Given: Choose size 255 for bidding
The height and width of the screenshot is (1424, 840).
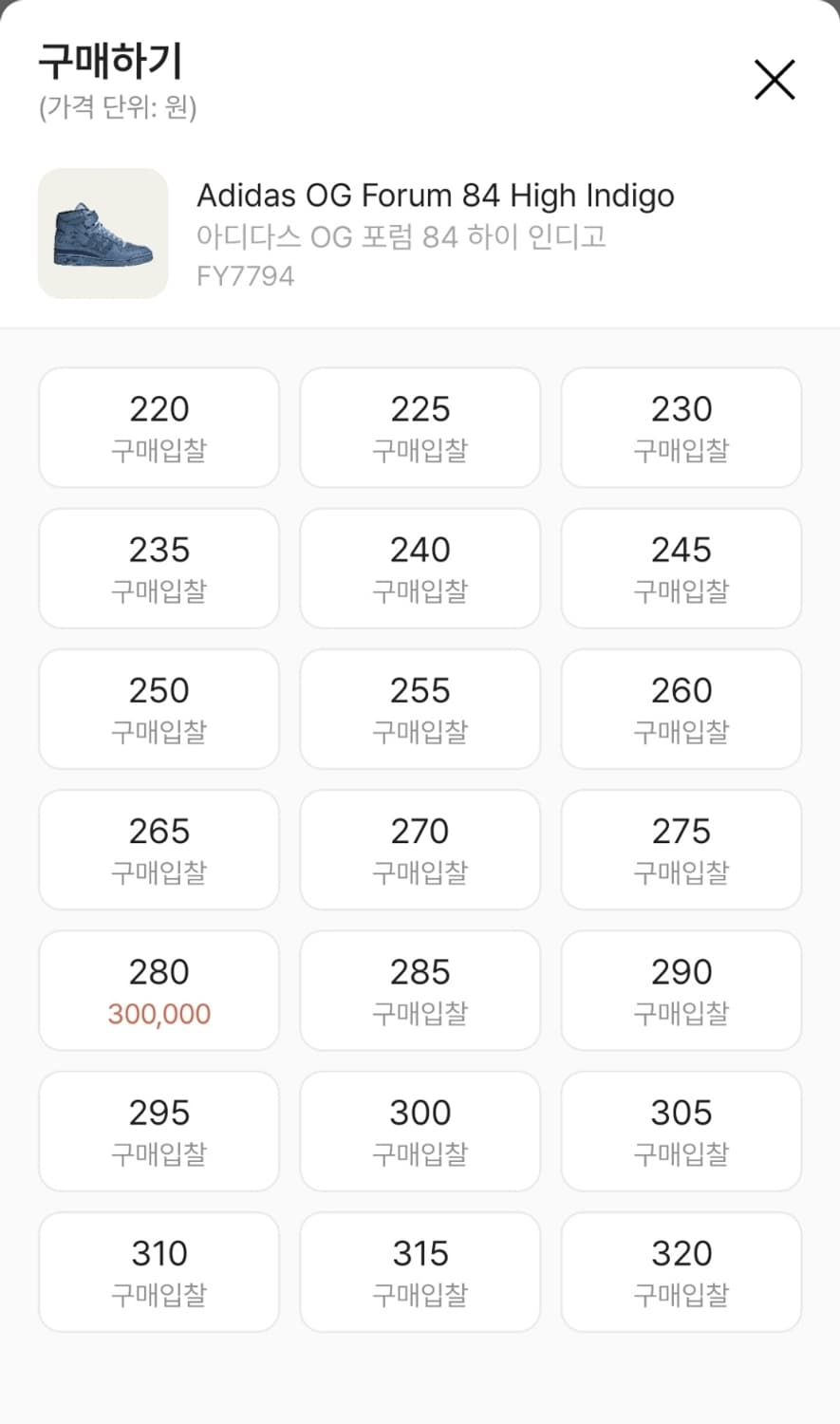Looking at the screenshot, I should pos(420,708).
